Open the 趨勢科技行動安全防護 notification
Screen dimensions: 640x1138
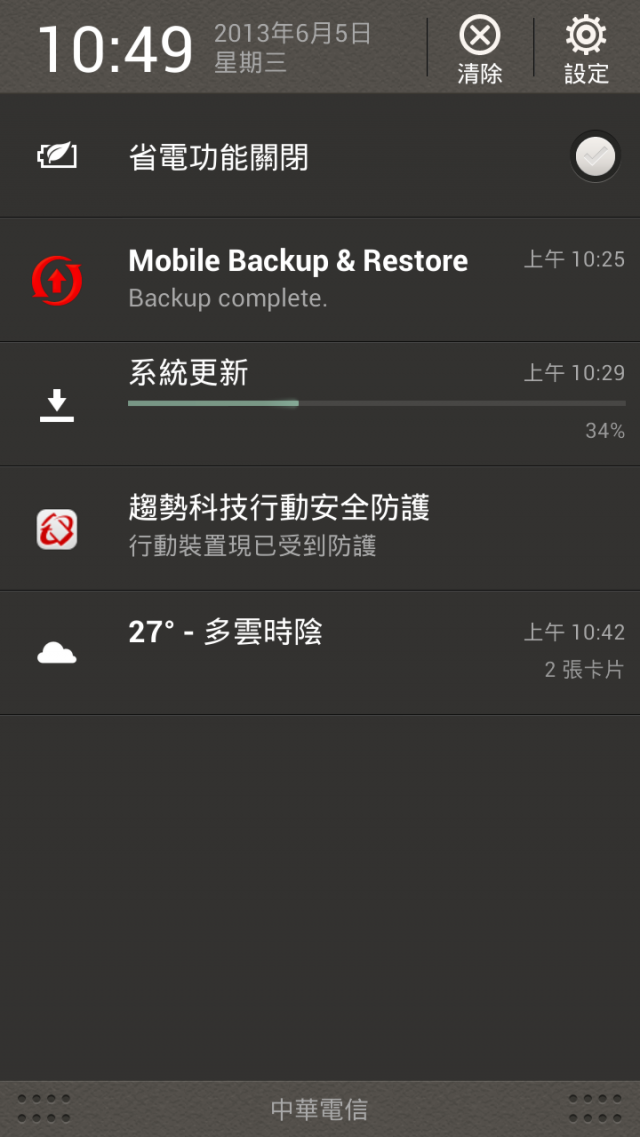(x=320, y=528)
